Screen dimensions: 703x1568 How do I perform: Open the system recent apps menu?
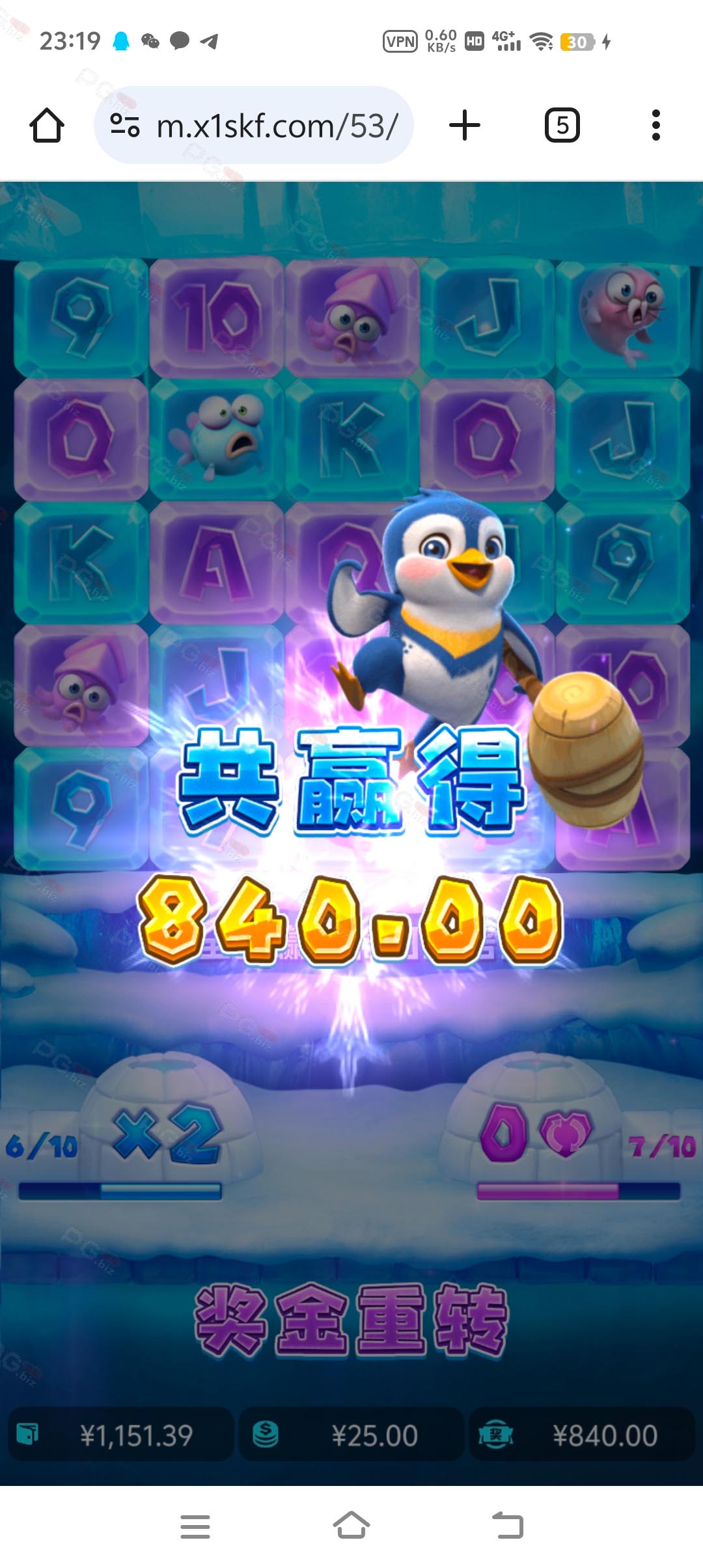(195, 1526)
